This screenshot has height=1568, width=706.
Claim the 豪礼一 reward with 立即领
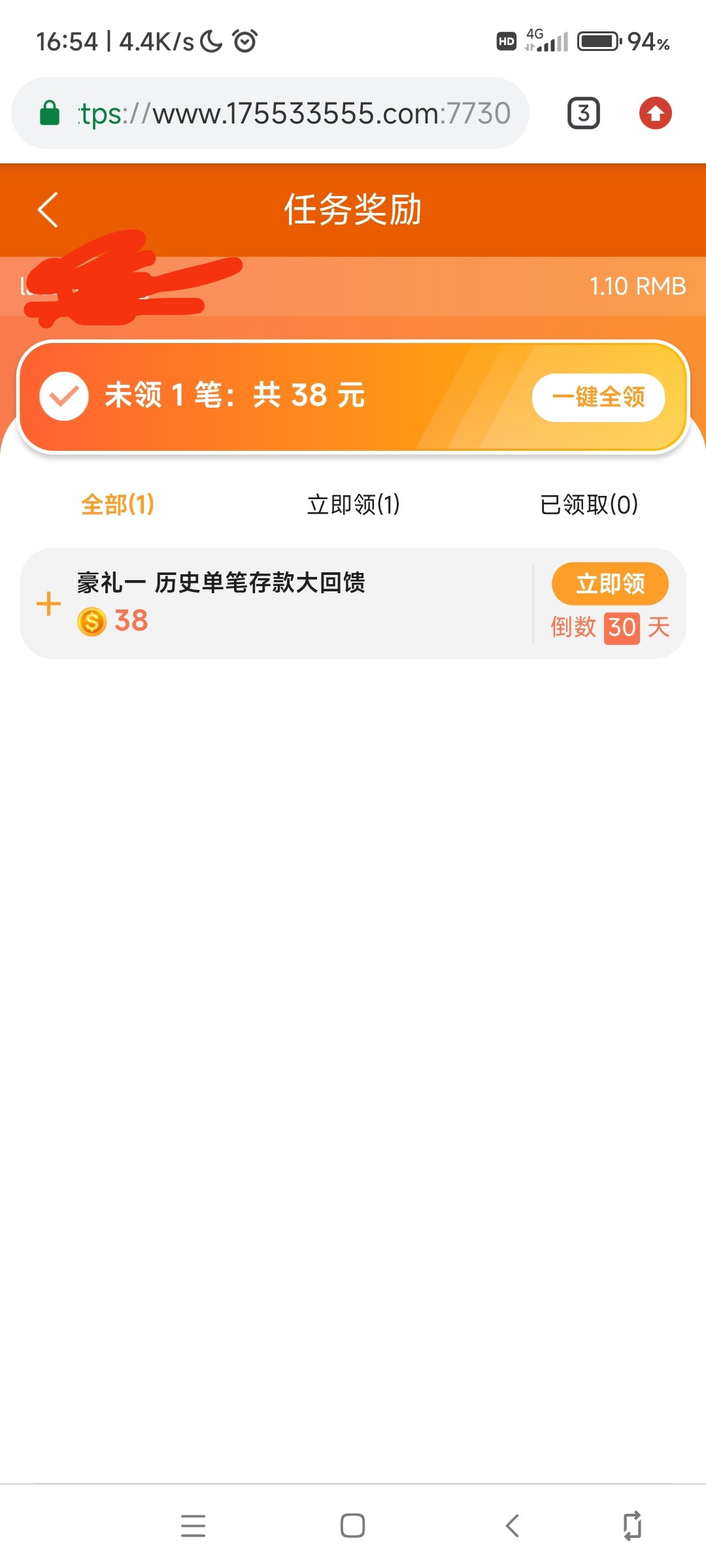pyautogui.click(x=609, y=583)
